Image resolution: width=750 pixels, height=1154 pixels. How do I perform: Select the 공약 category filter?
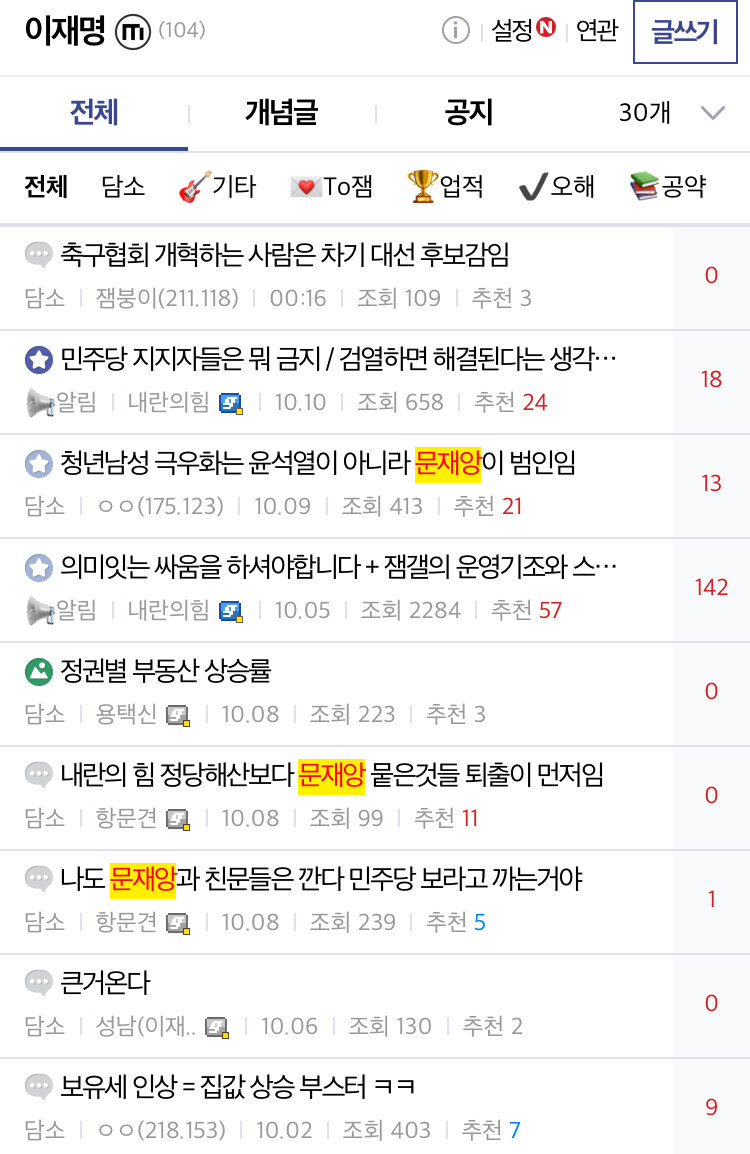(x=668, y=186)
